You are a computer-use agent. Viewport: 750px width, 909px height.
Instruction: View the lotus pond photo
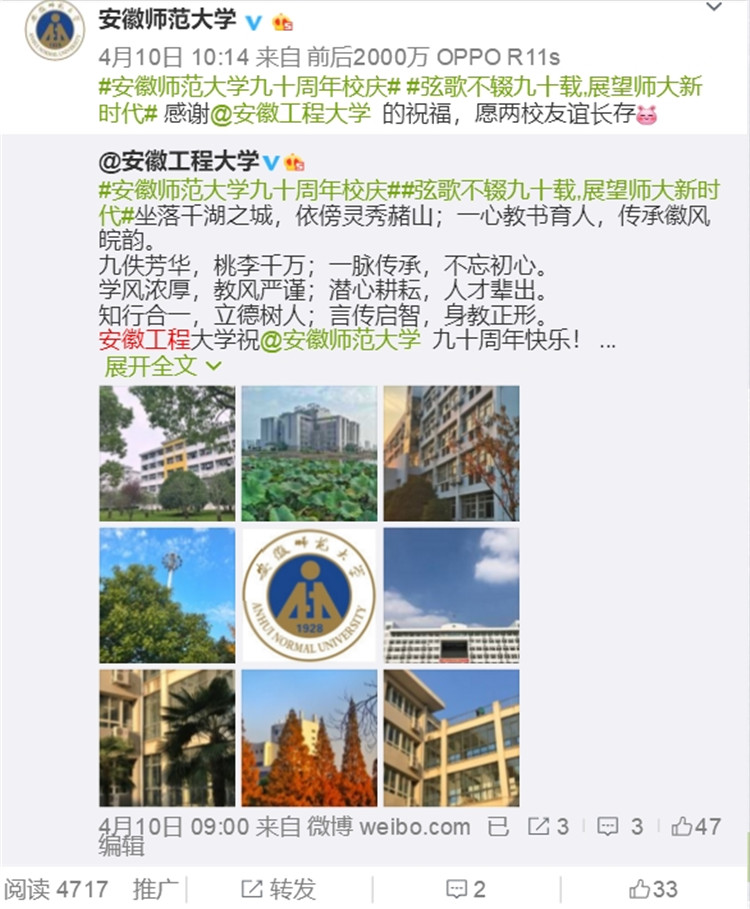point(309,453)
